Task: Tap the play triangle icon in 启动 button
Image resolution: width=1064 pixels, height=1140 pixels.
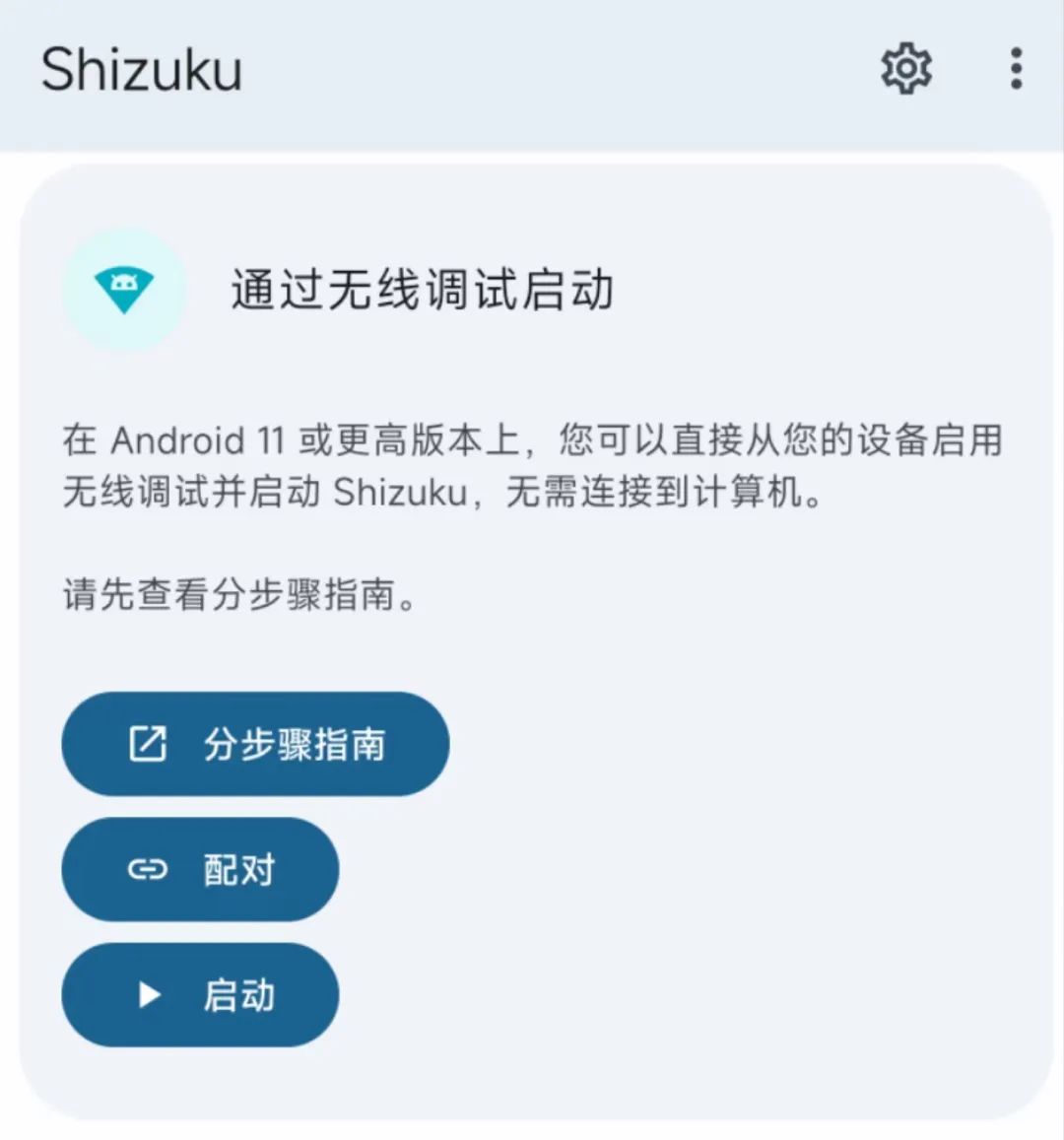Action: (x=148, y=994)
